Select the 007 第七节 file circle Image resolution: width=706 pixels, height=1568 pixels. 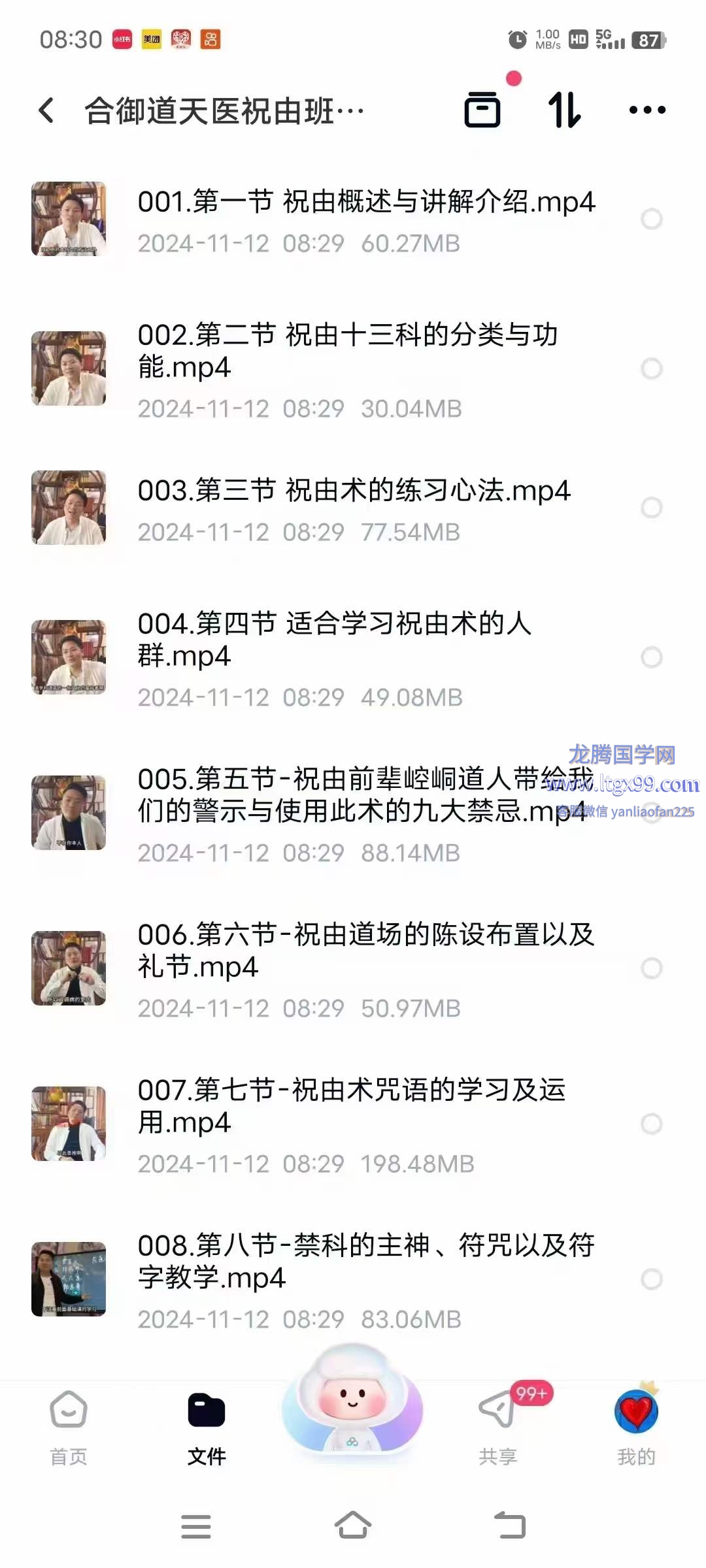tap(651, 1124)
